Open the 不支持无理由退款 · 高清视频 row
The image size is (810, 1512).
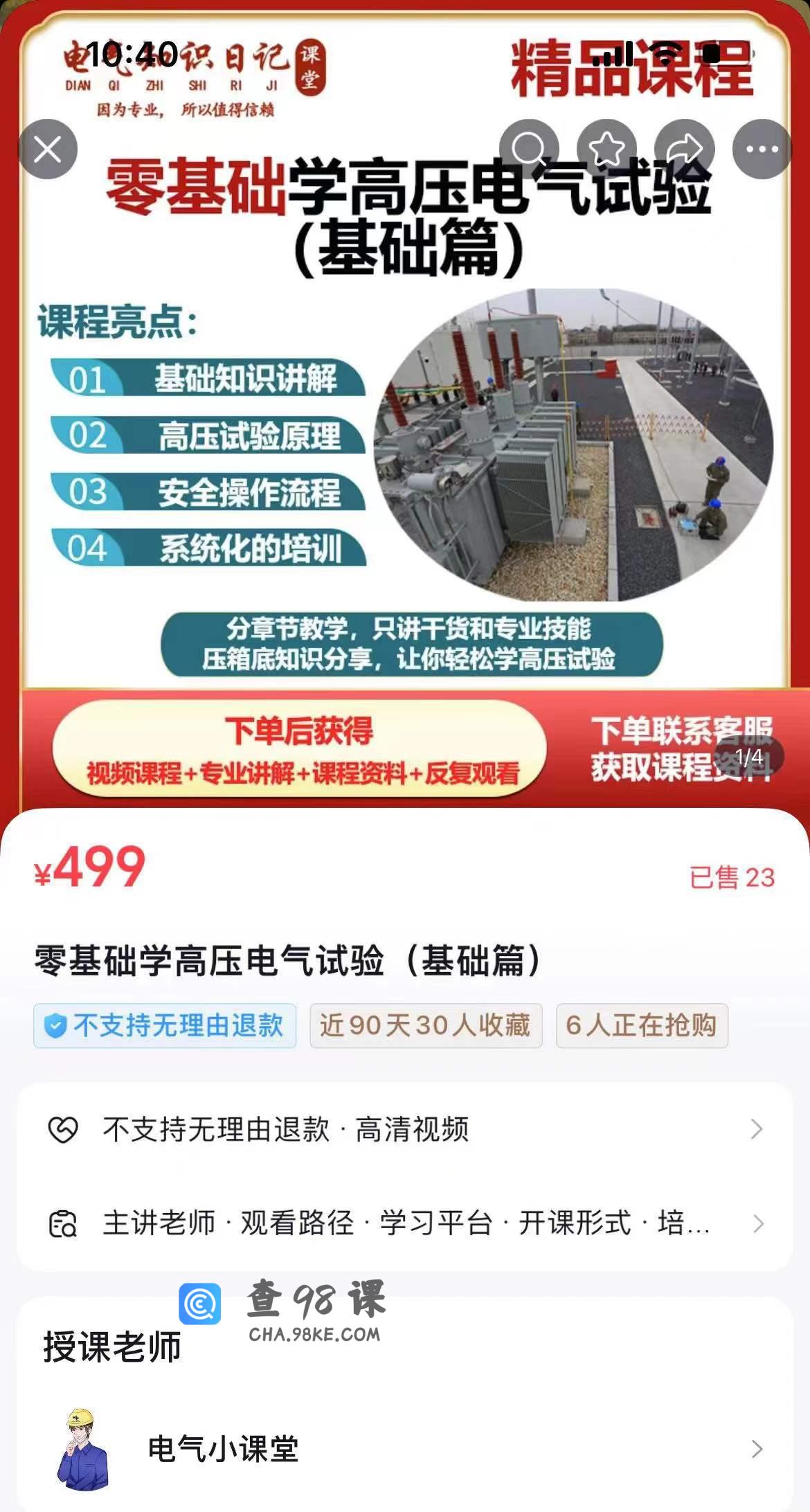405,1129
